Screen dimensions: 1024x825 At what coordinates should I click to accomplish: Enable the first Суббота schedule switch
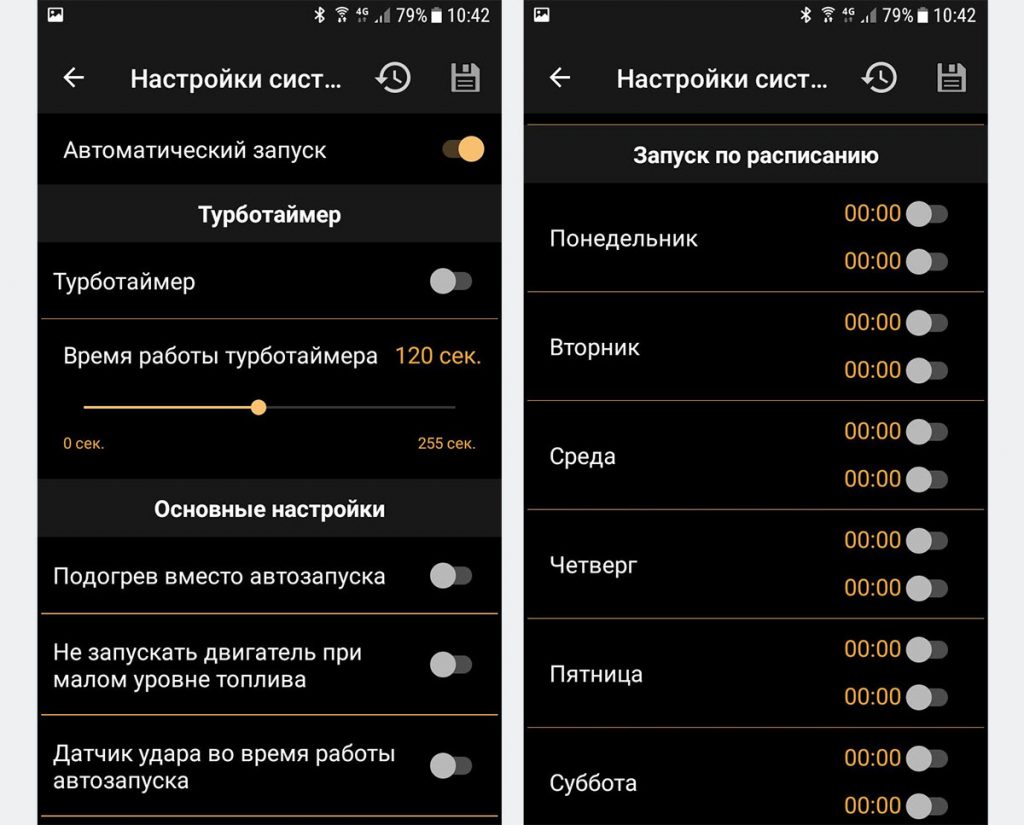(926, 758)
